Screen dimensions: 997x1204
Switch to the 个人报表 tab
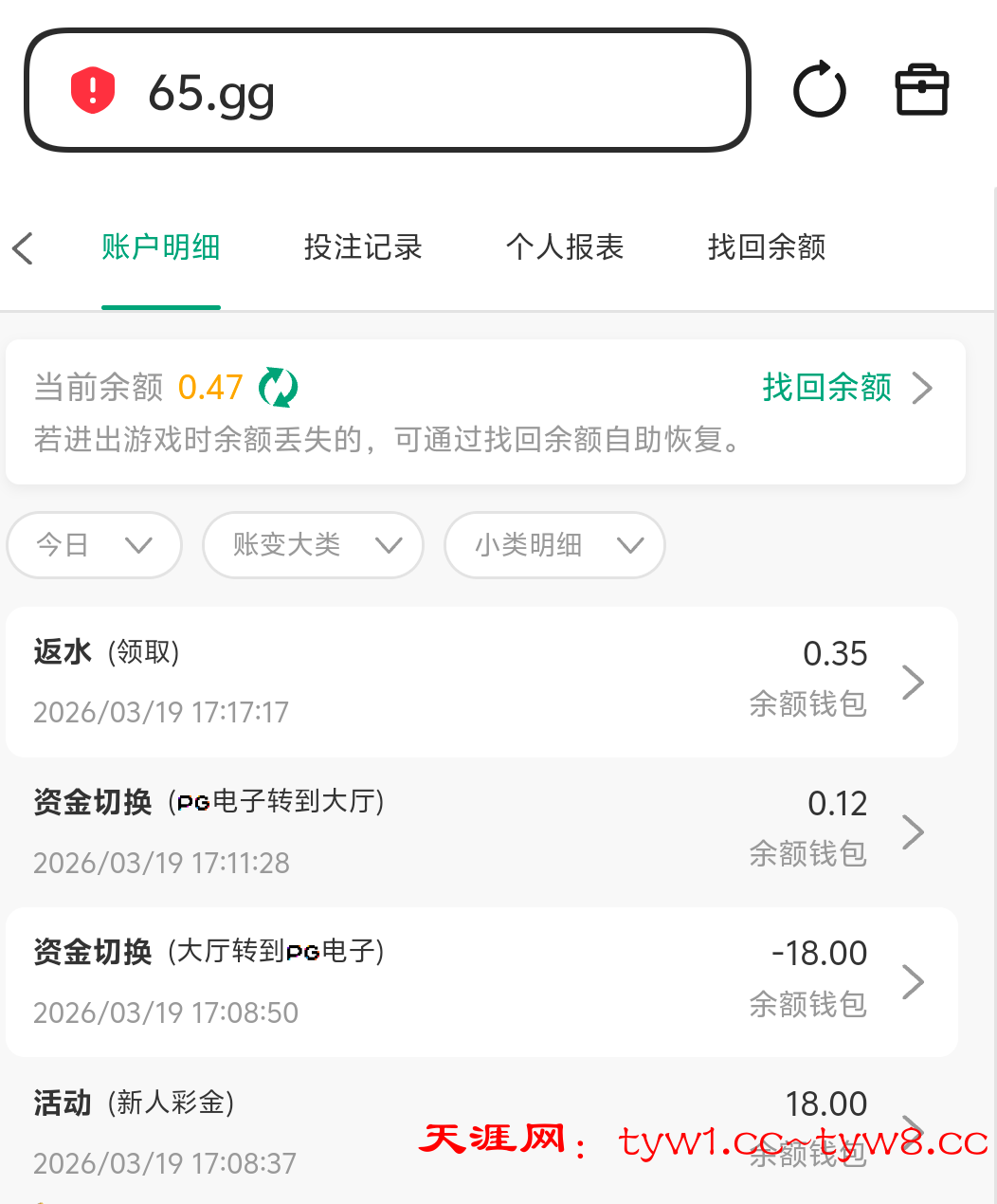pos(565,247)
